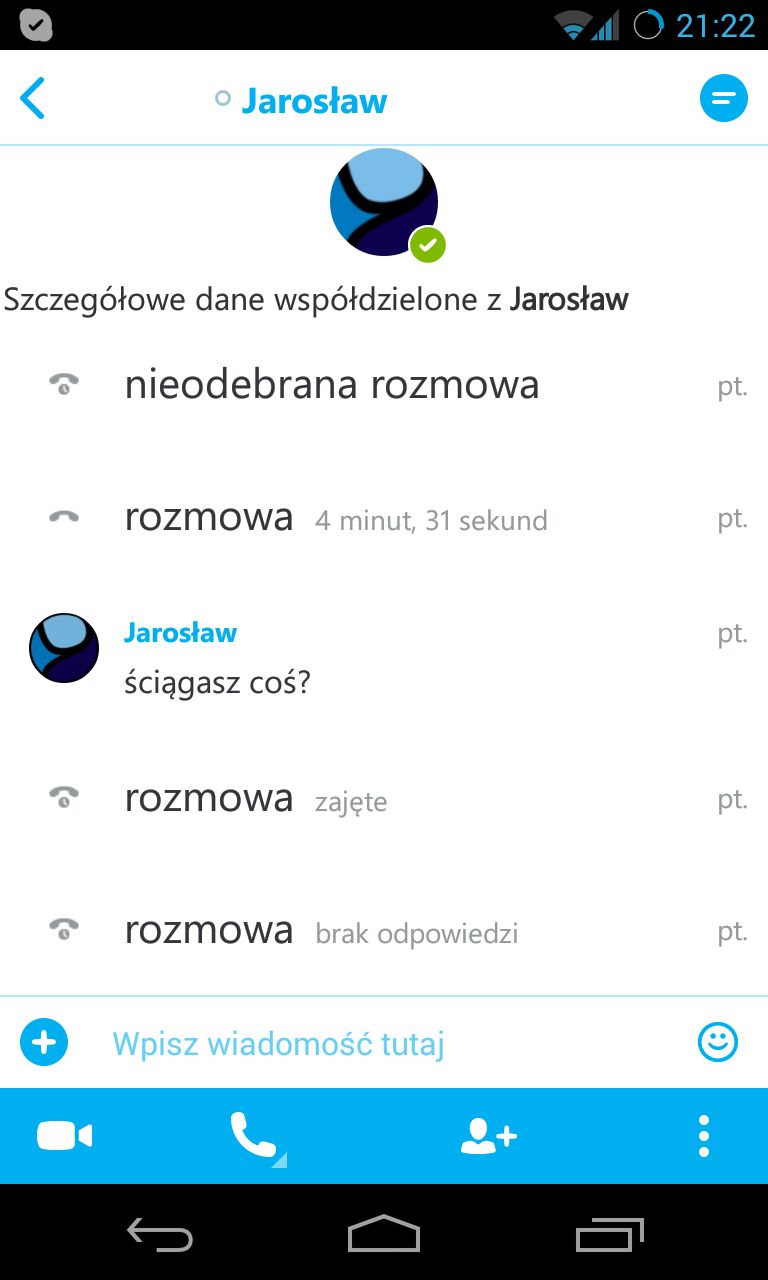Viewport: 768px width, 1280px height.
Task: Open the 4 minut, 31 sekund call entry
Action: [x=384, y=518]
